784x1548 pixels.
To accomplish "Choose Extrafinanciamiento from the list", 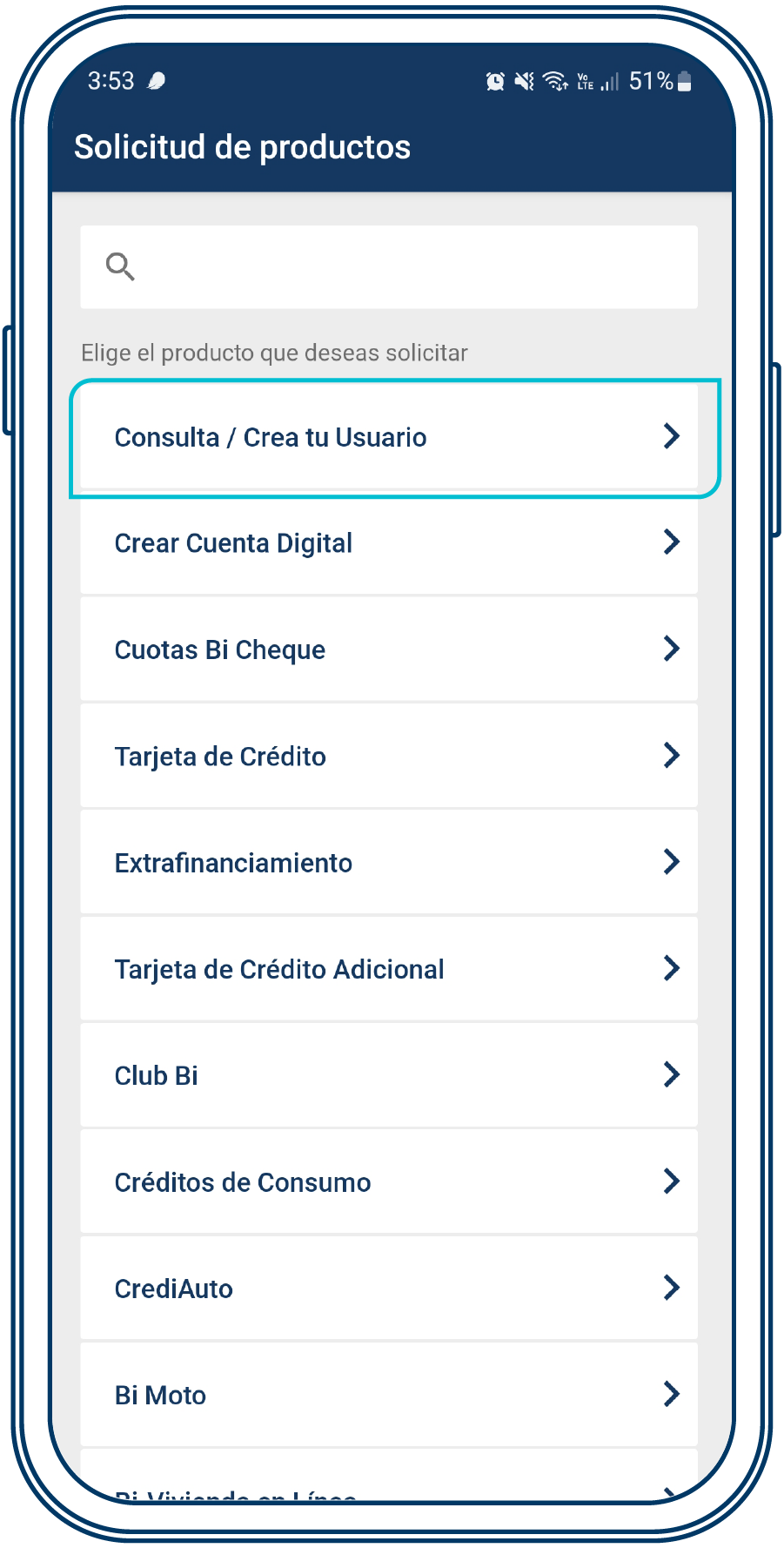I will point(389,863).
